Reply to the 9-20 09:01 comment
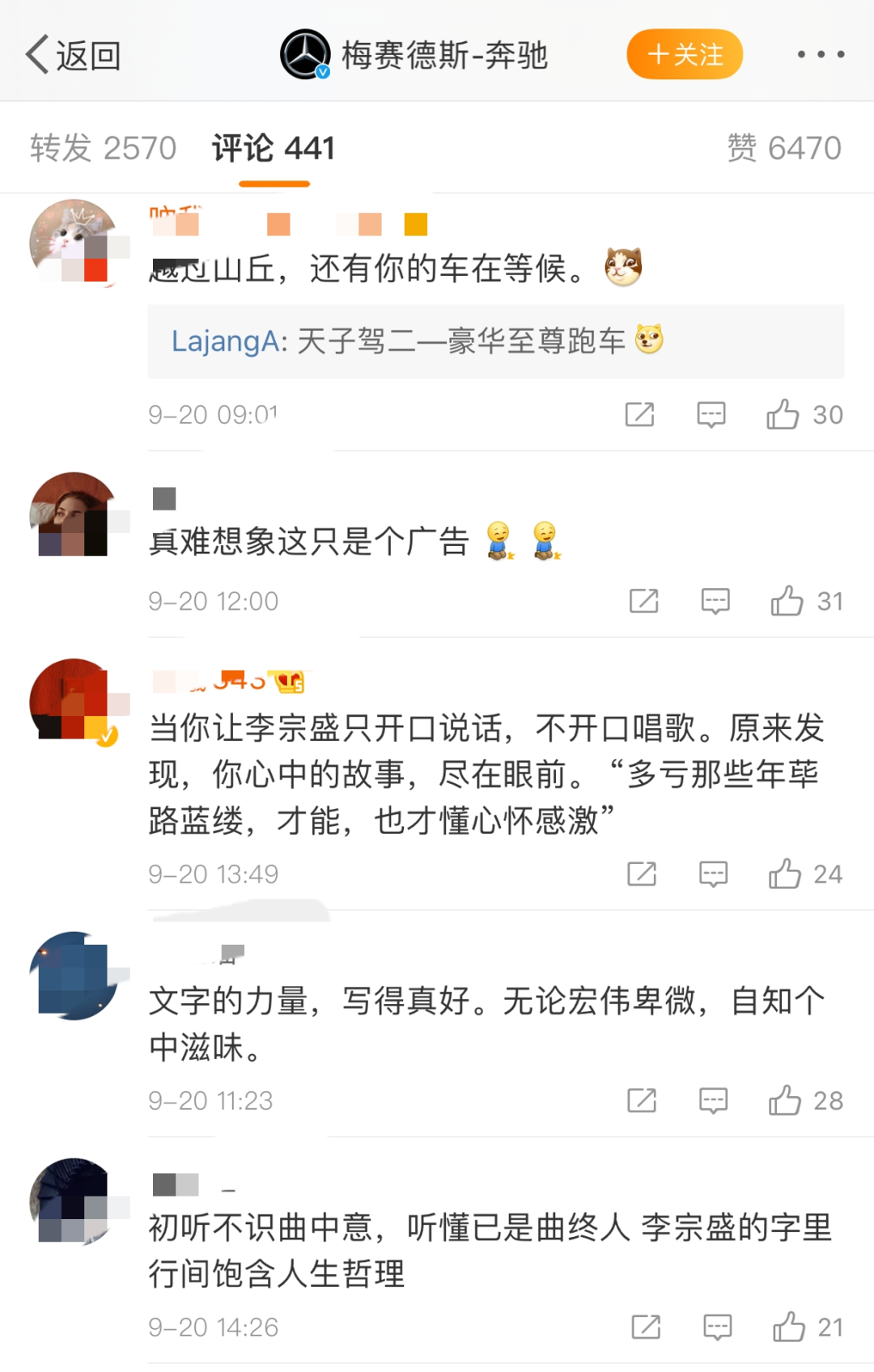This screenshot has height=1372, width=874. tap(711, 415)
